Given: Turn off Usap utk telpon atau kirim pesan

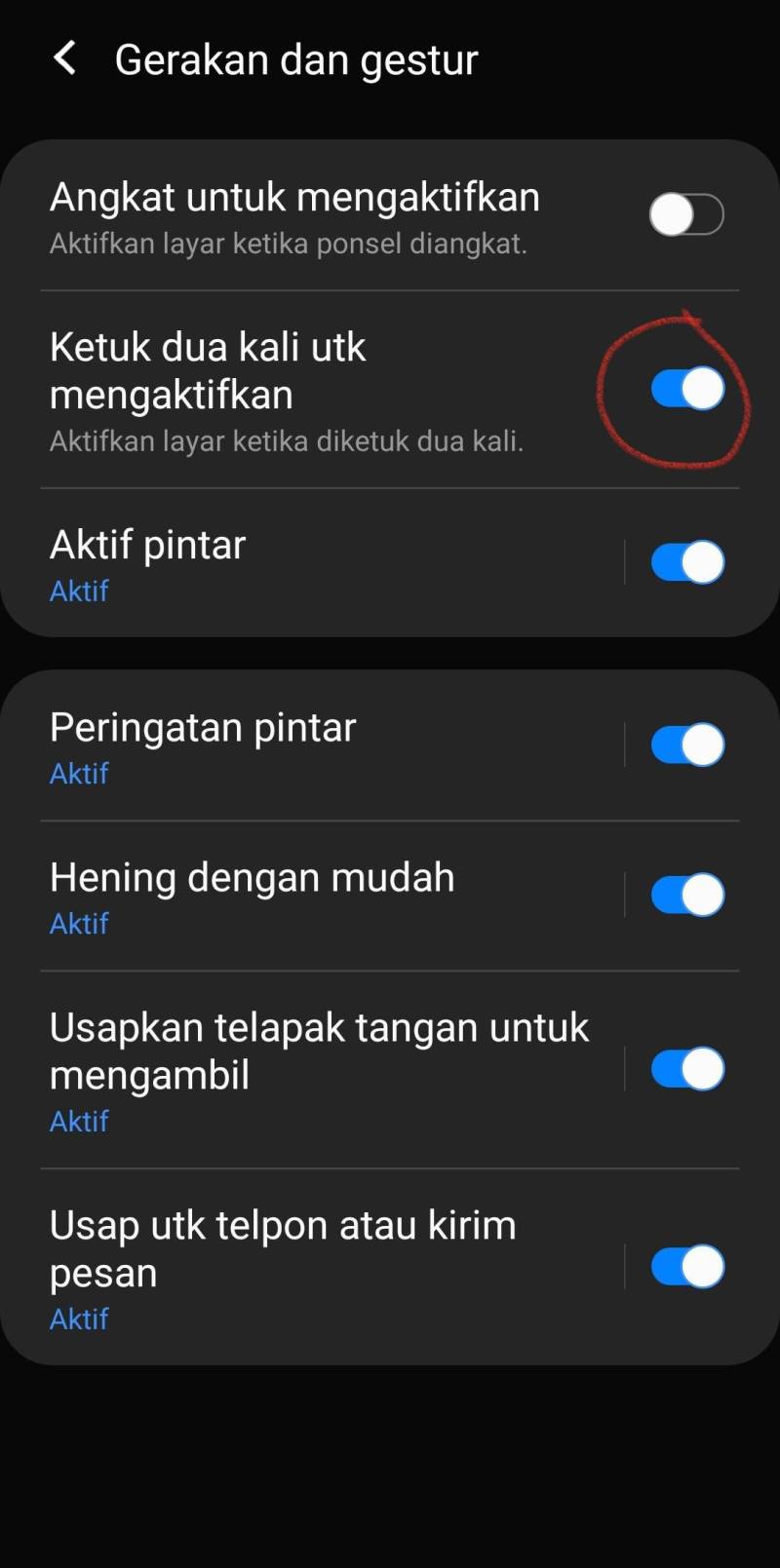Looking at the screenshot, I should click(x=686, y=1267).
